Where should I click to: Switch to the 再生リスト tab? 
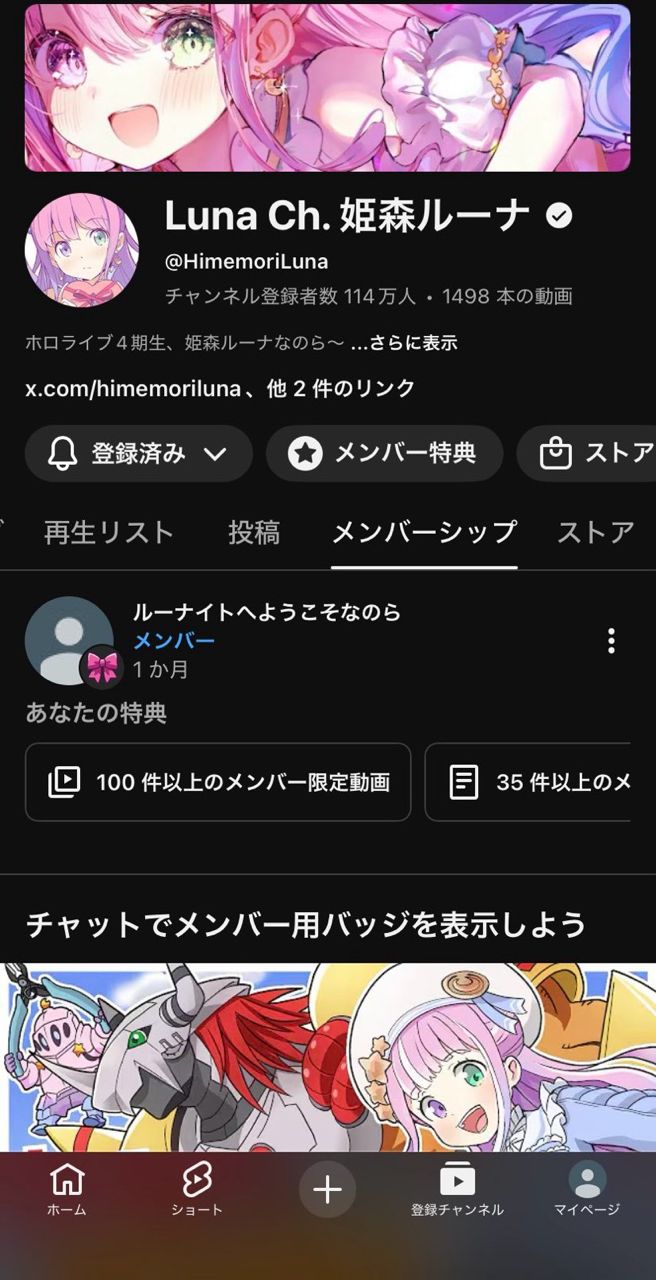[x=108, y=533]
